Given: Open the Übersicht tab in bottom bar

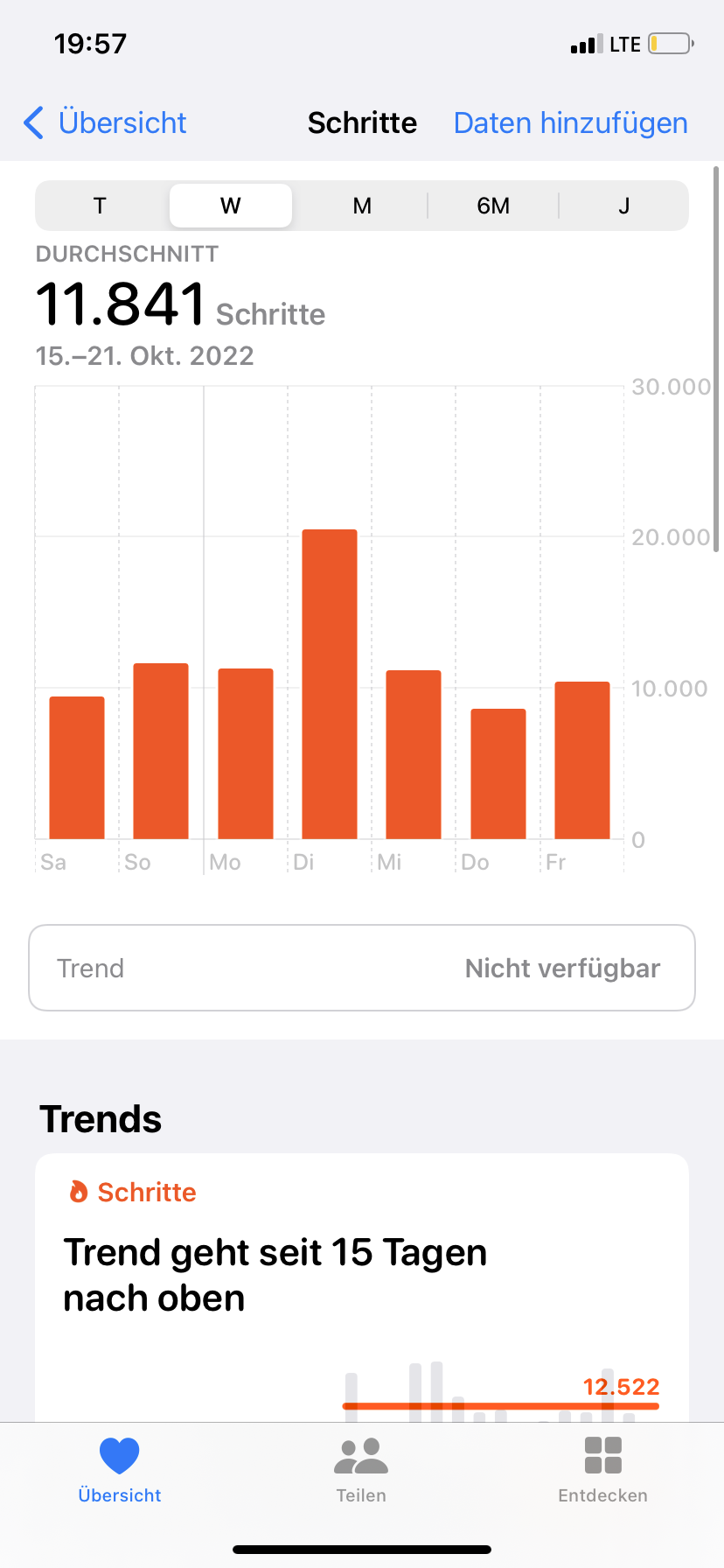Looking at the screenshot, I should coord(120,1470).
